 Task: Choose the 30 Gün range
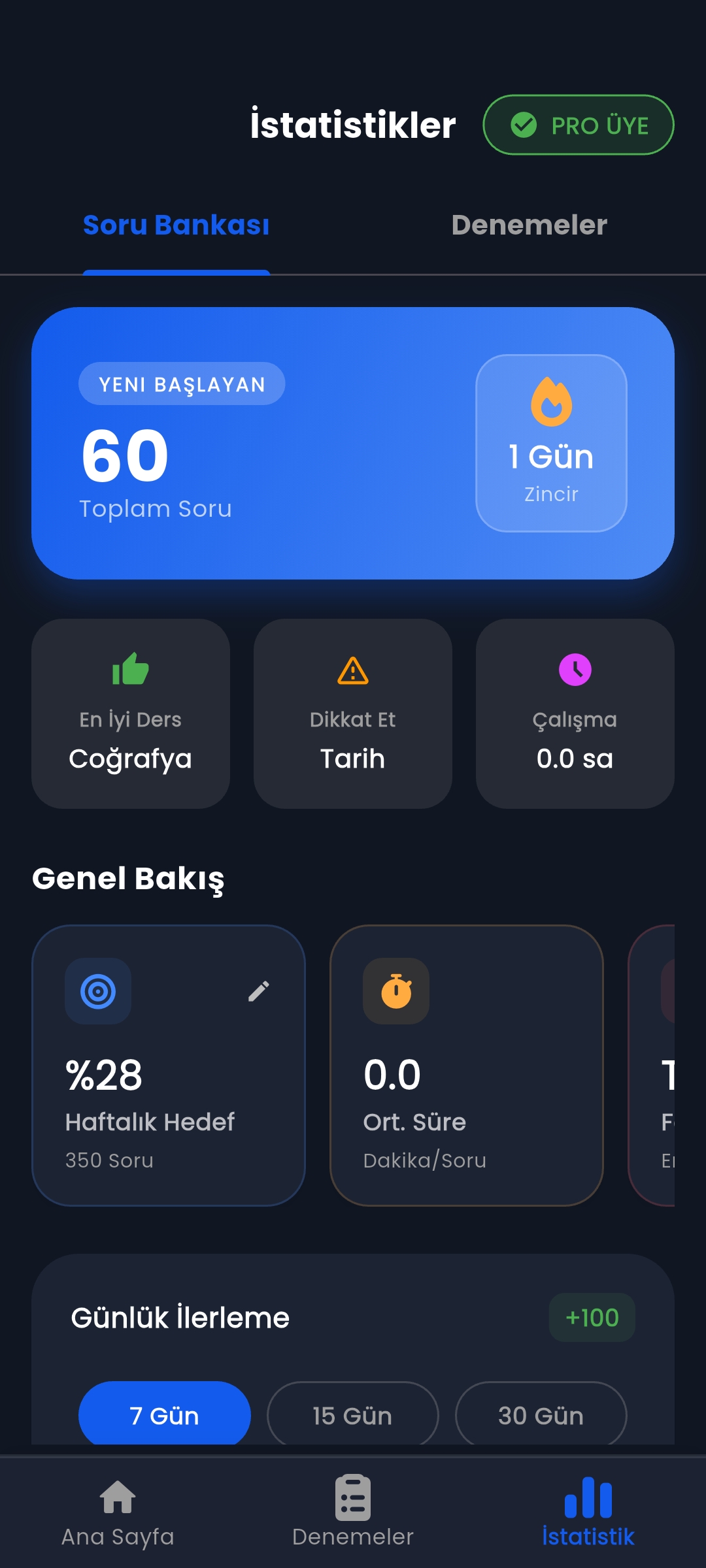541,1414
